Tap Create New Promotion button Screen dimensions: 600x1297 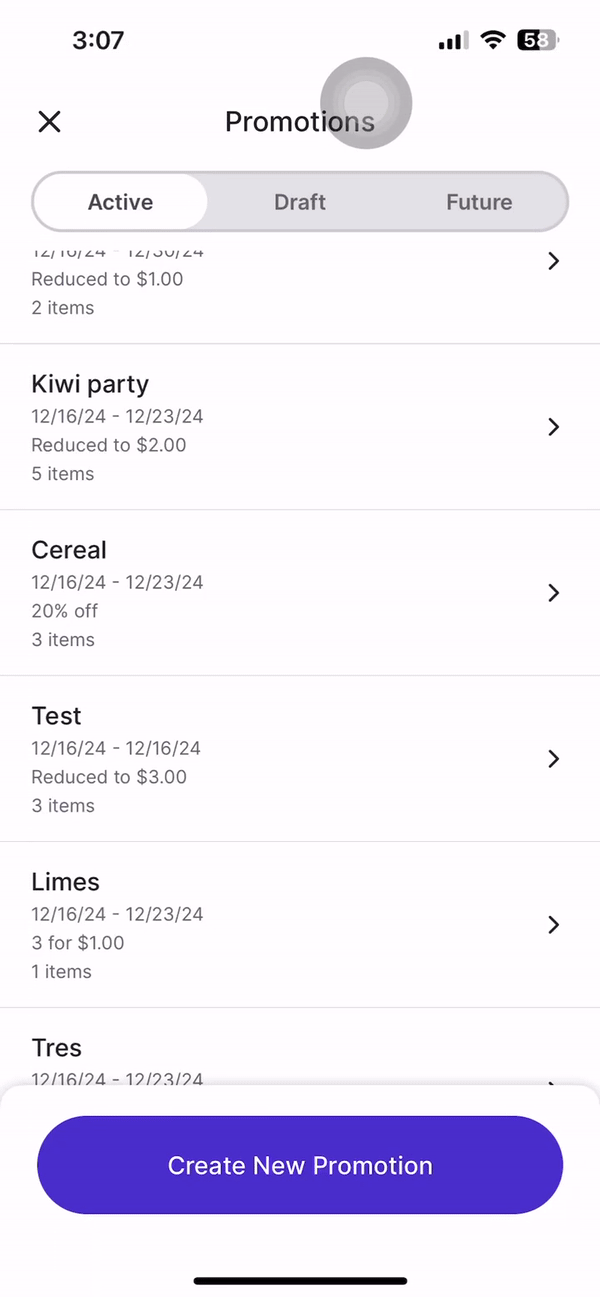[300, 1165]
